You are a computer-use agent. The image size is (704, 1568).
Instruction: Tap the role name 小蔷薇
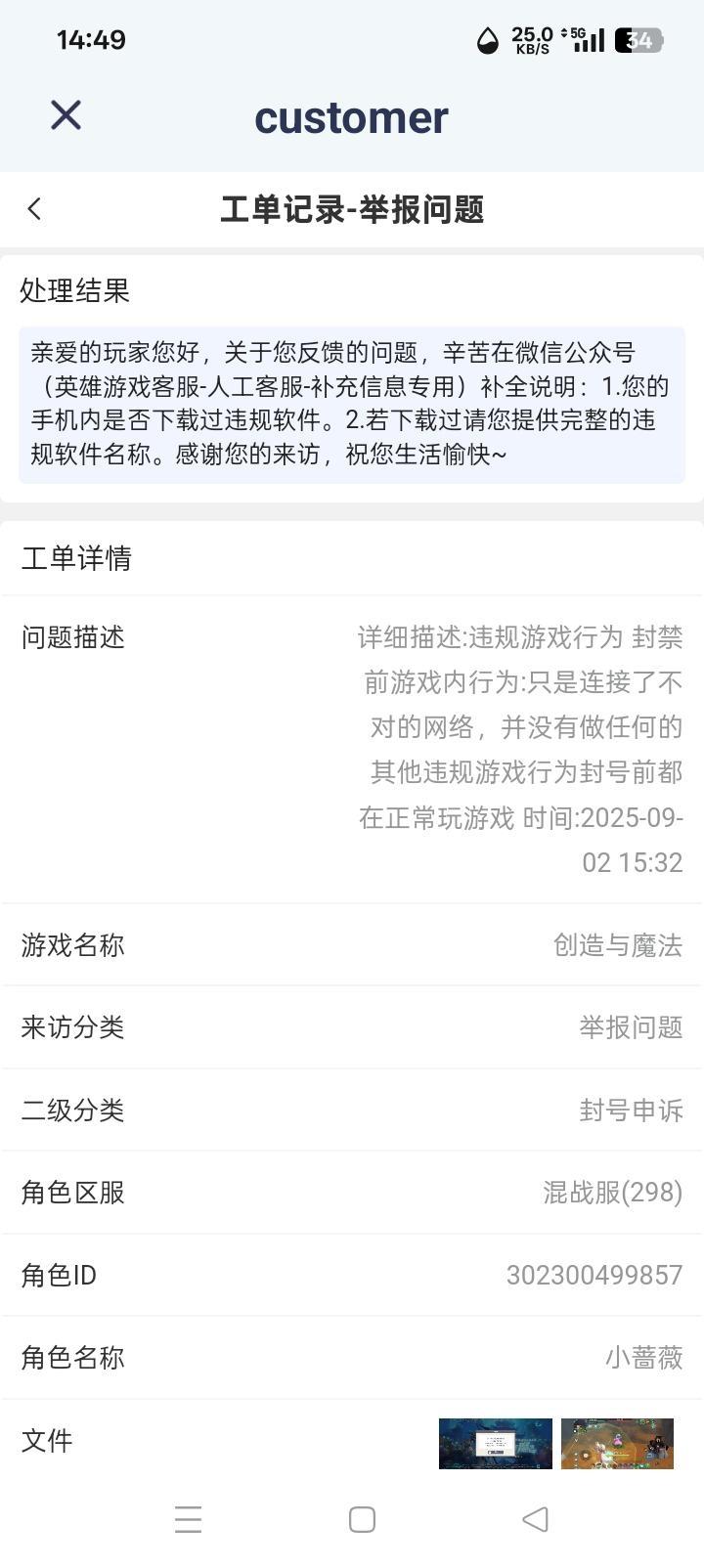point(644,1357)
